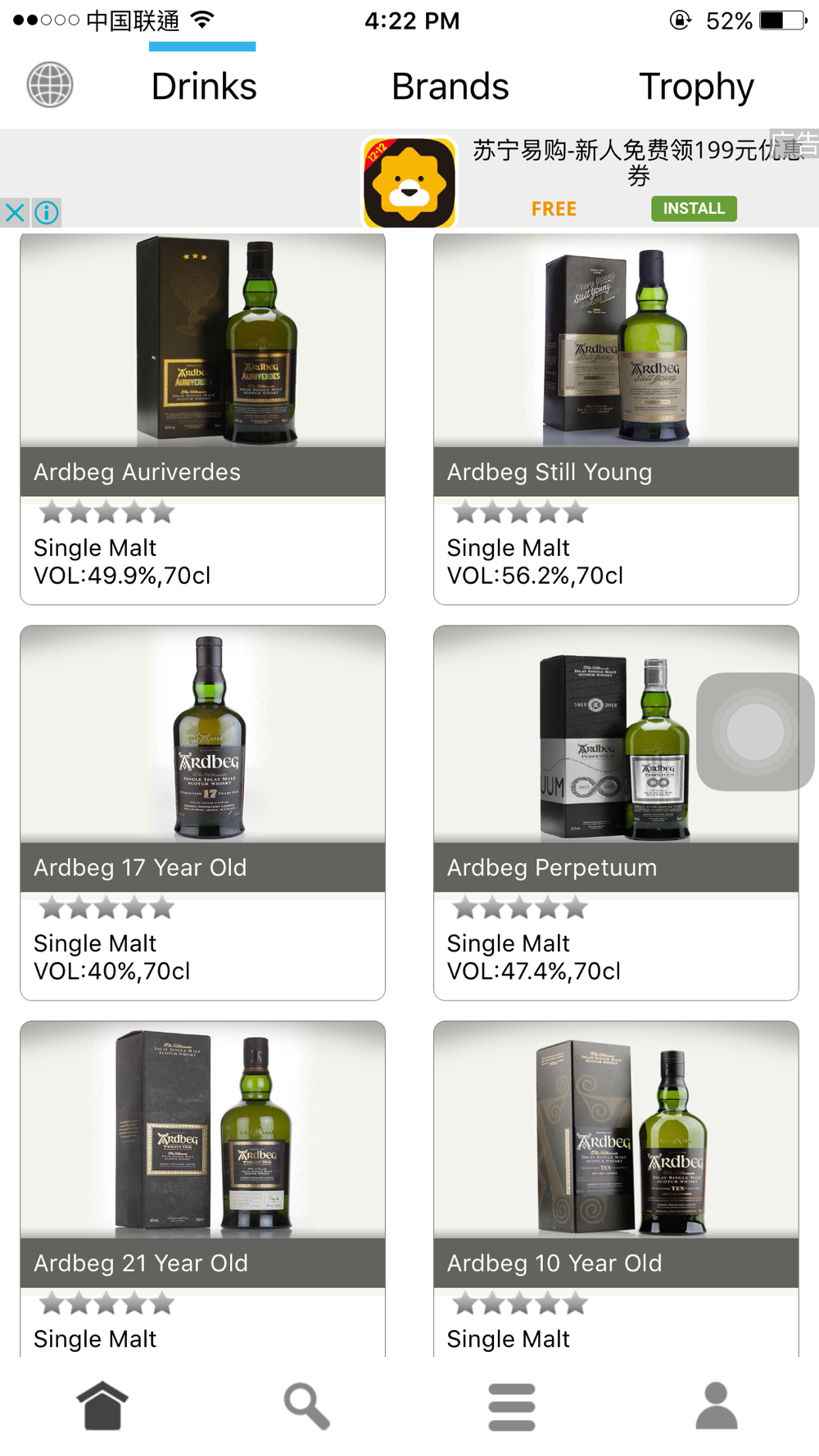
Task: Open the Ardbeg Auriverdes card
Action: pyautogui.click(x=202, y=418)
